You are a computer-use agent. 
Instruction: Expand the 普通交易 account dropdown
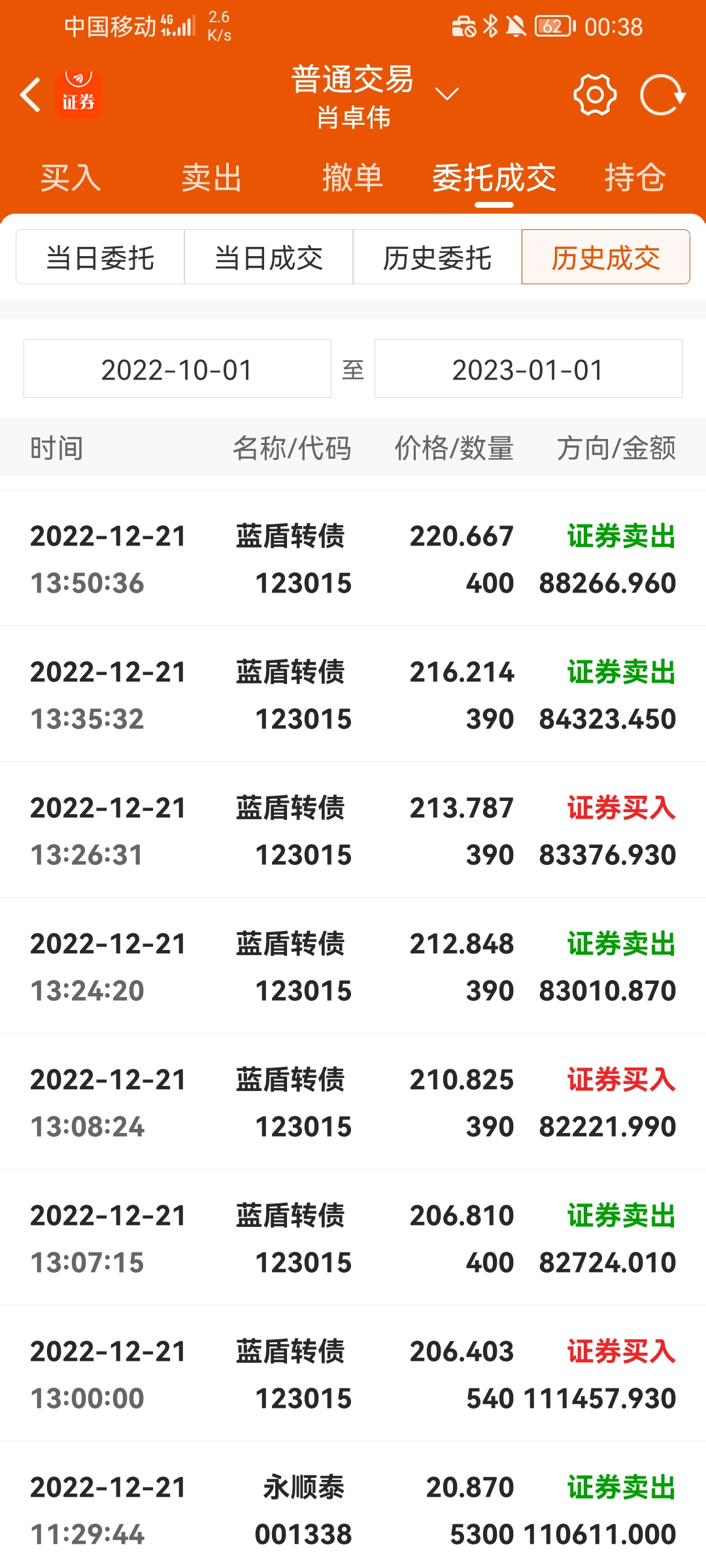[447, 95]
